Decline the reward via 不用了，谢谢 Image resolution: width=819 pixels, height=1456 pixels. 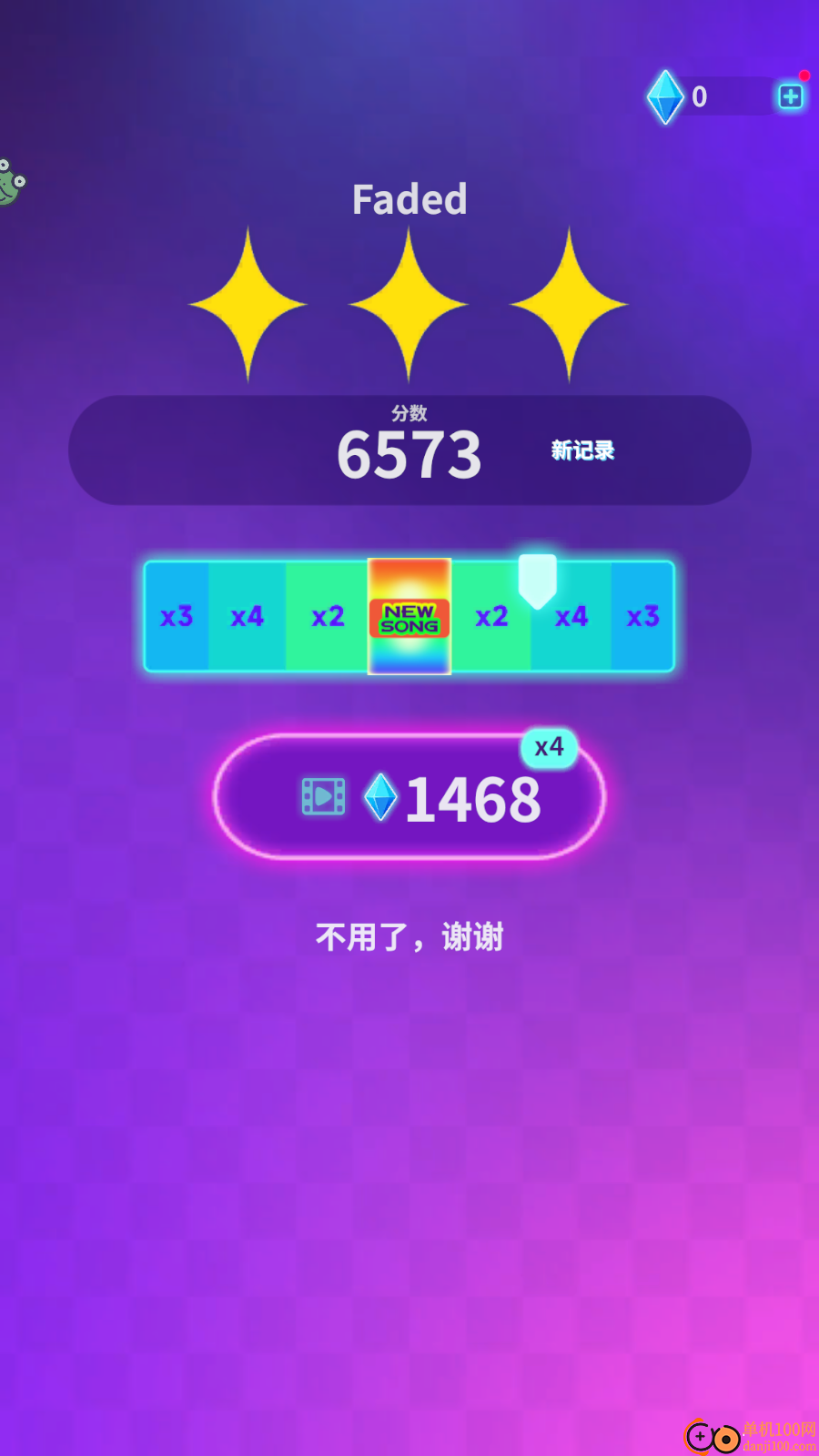(409, 936)
